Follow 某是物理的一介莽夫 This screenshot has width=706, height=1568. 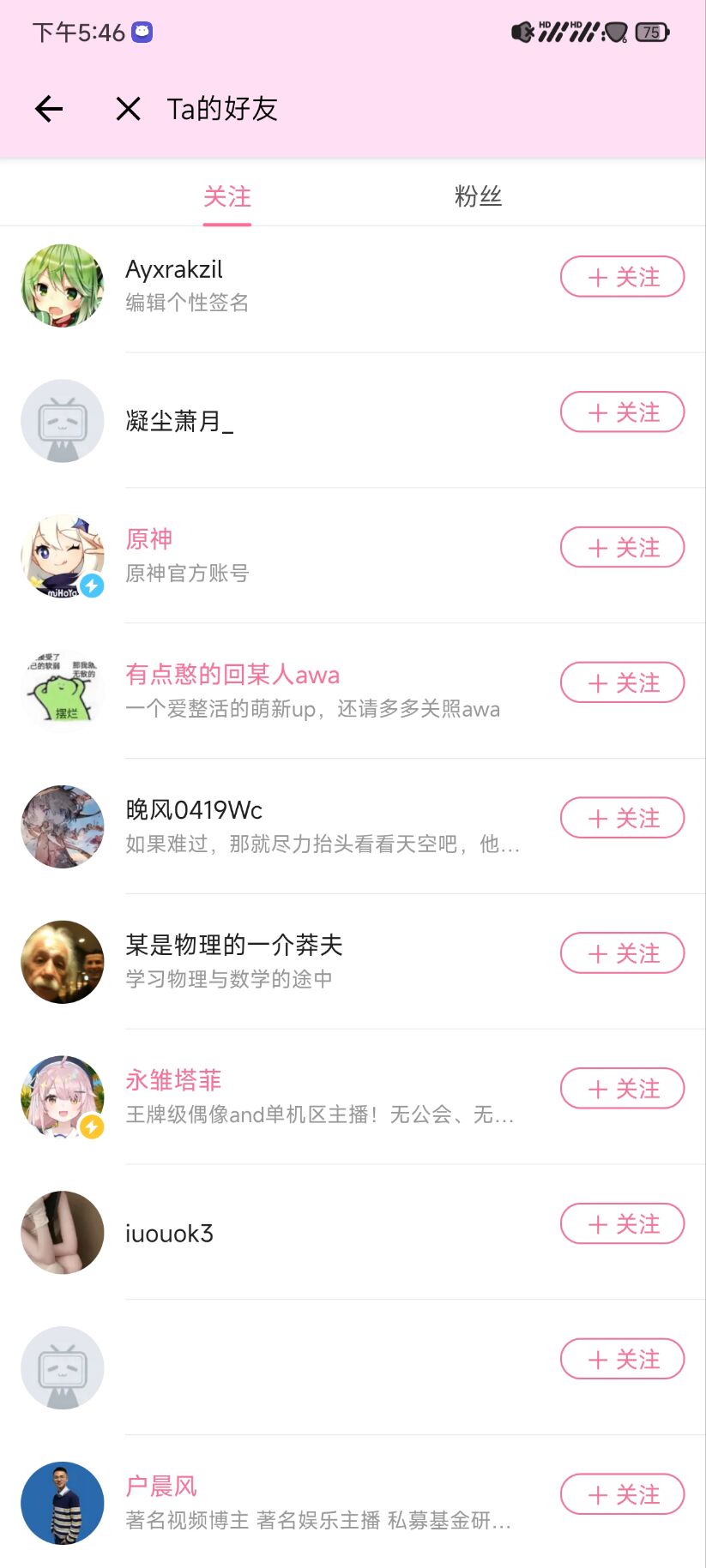point(622,953)
